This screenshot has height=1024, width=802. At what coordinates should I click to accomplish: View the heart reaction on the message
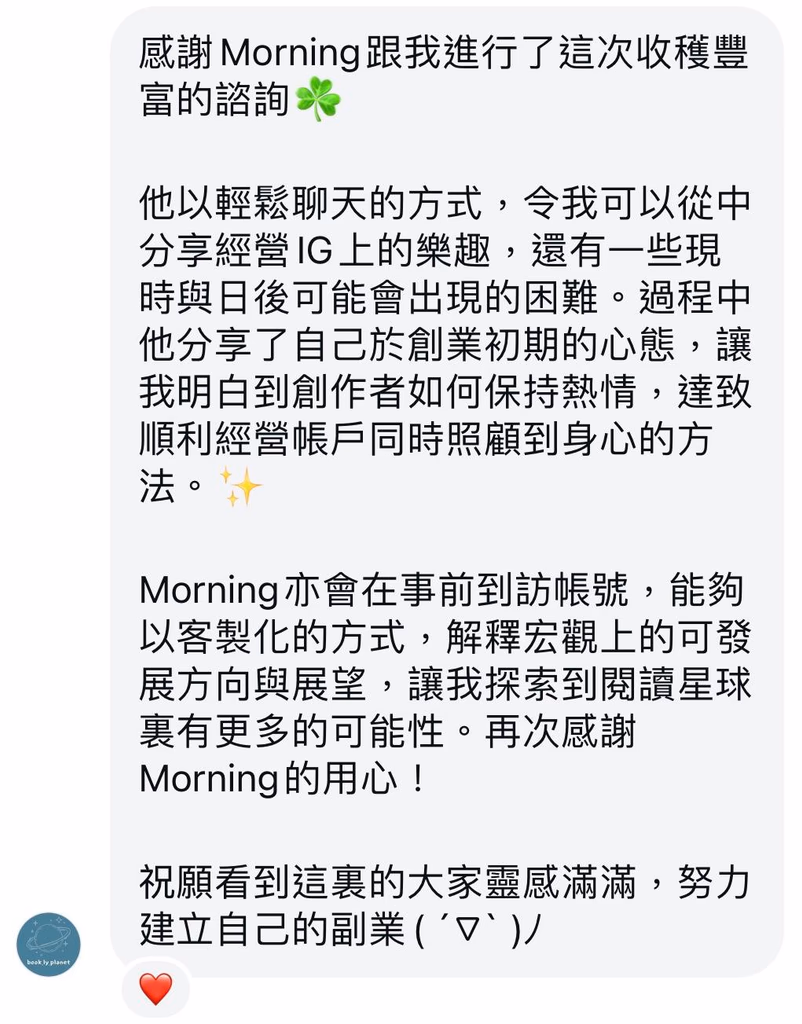155,989
